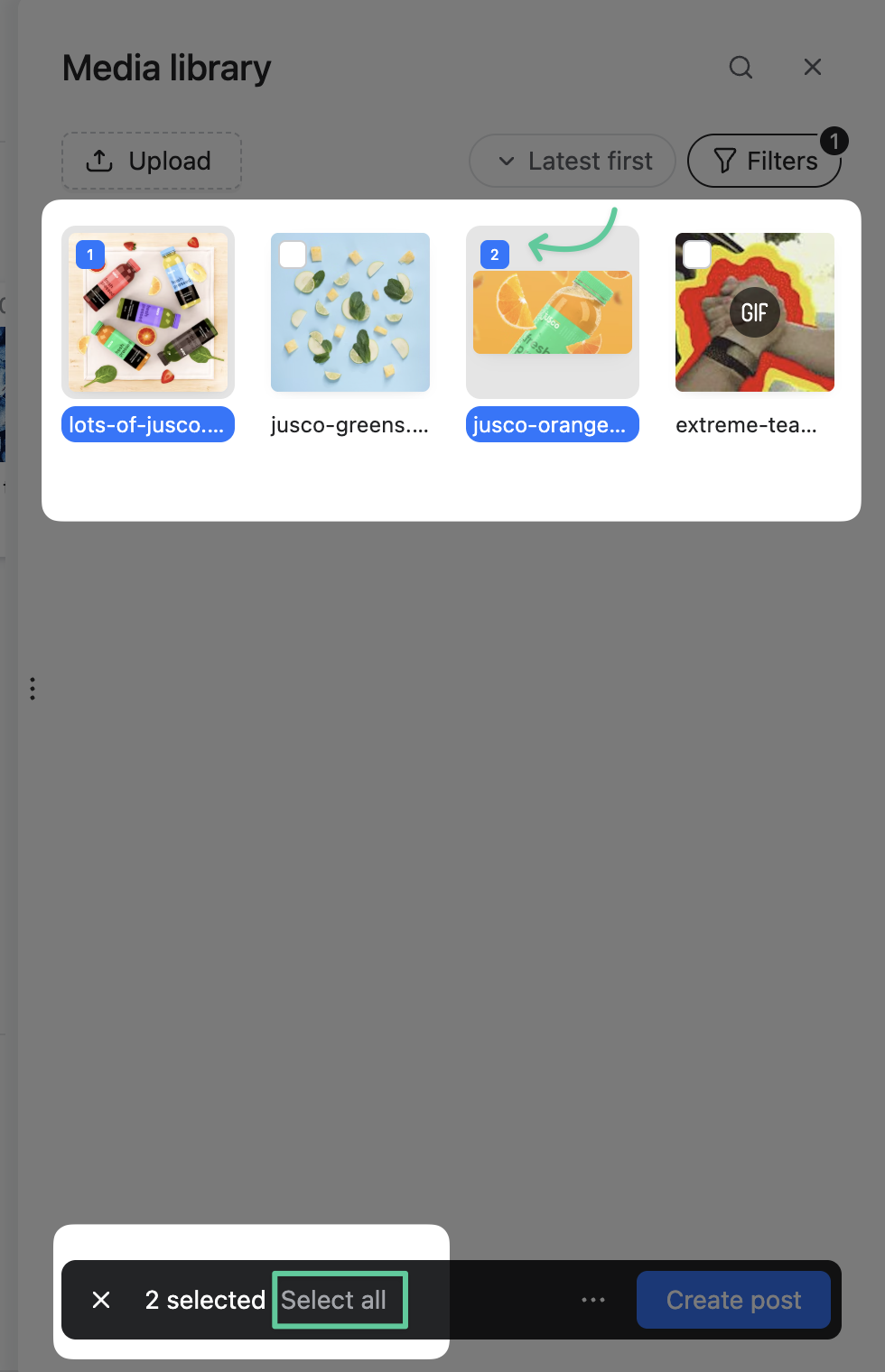Open the vertical dots menu on left edge
The height and width of the screenshot is (1372, 885).
click(x=33, y=689)
